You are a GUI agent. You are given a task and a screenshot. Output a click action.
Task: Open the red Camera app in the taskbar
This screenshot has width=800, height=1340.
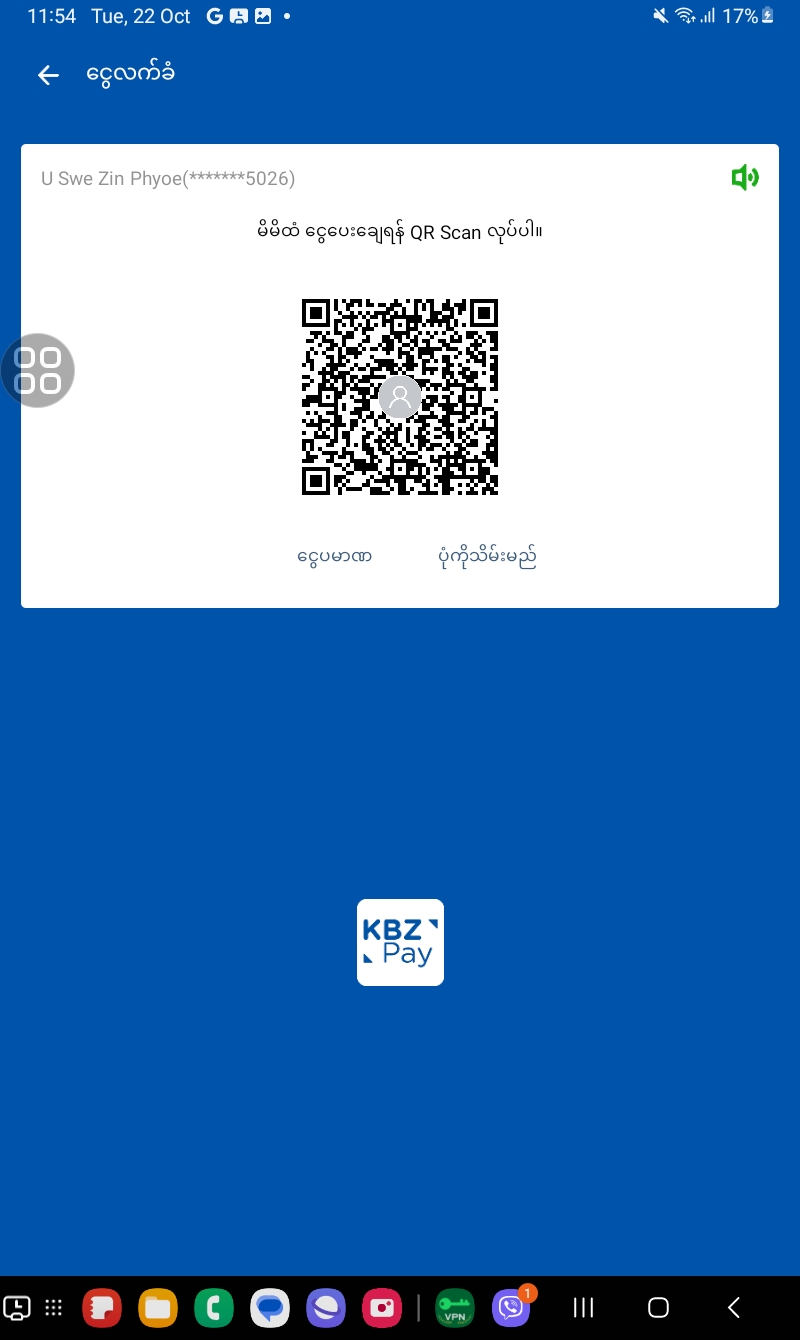tap(382, 1307)
